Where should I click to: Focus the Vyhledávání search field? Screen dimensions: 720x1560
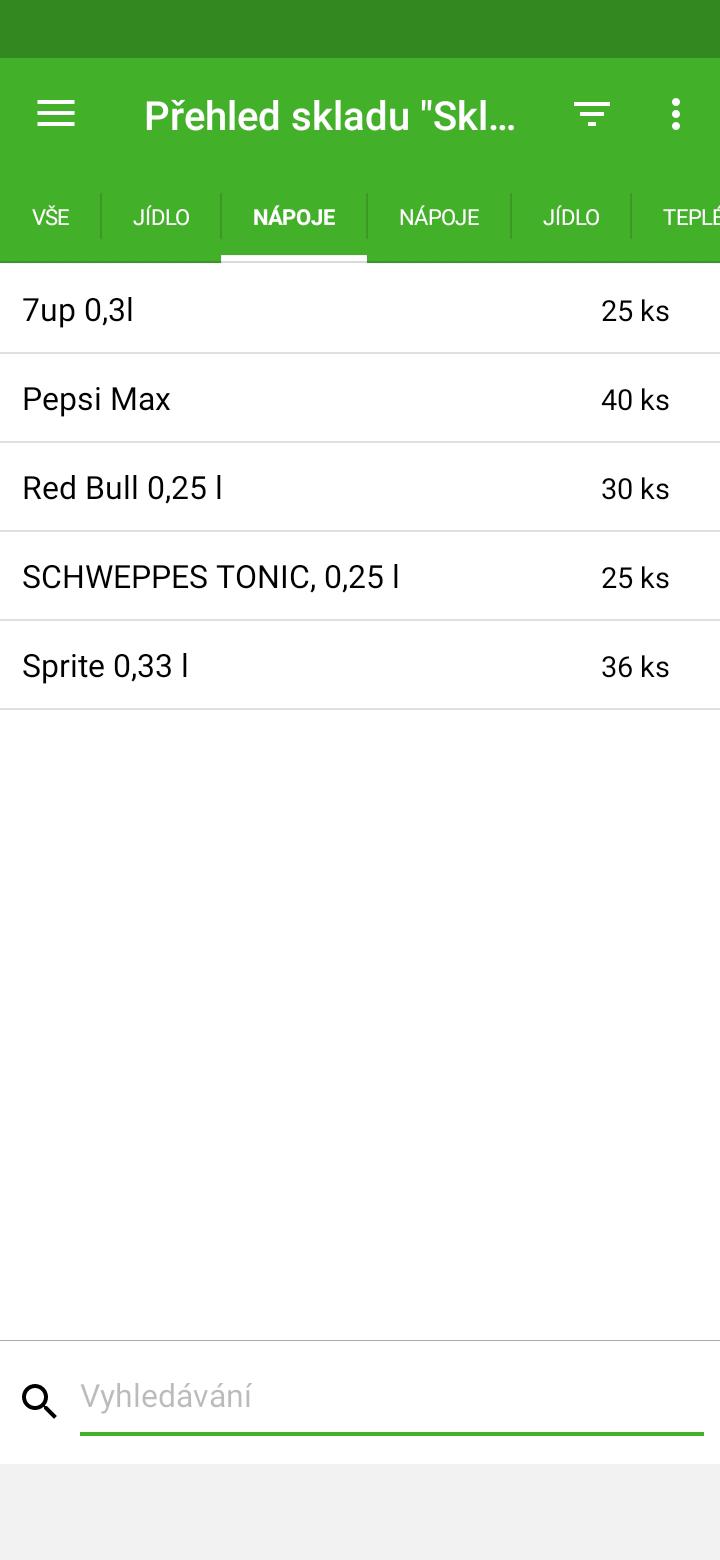tap(392, 1397)
